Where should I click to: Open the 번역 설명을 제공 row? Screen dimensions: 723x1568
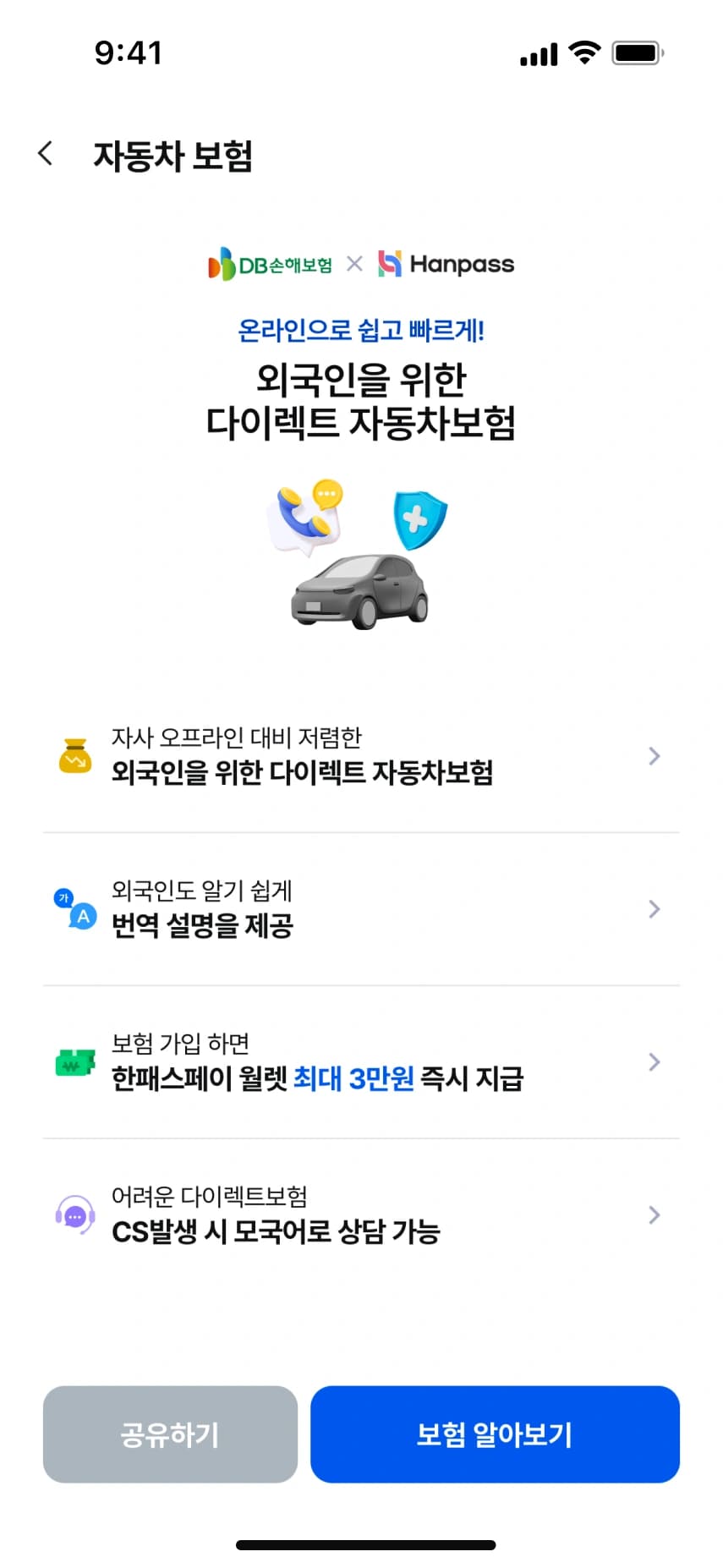[361, 909]
